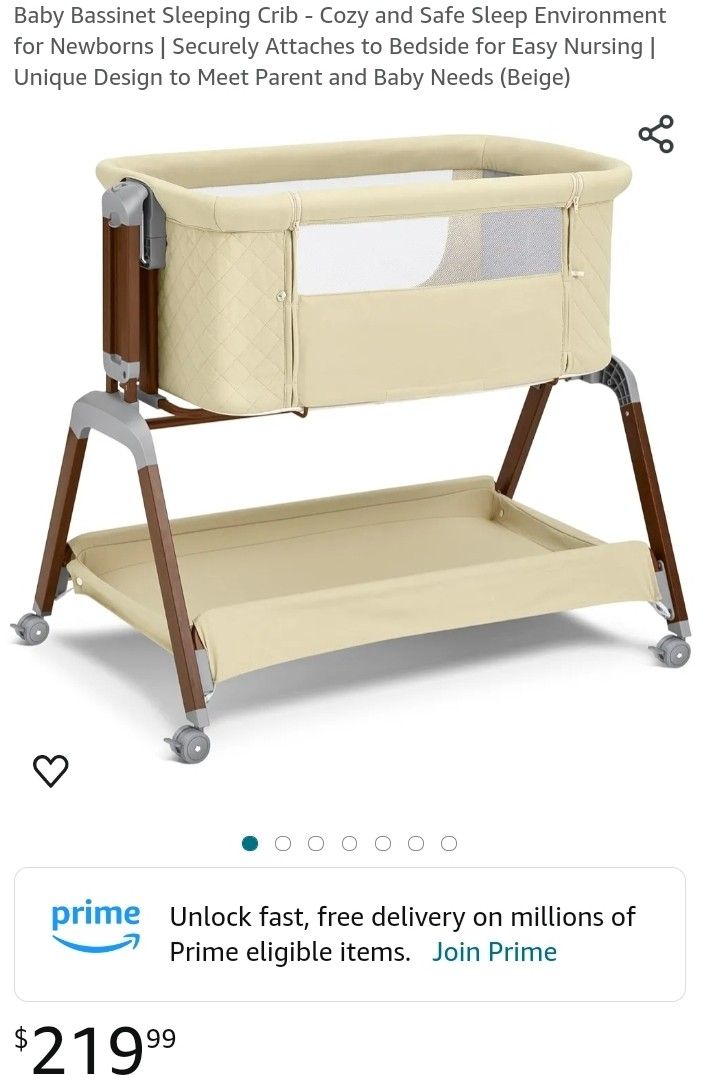Share this bassinet listing

click(656, 134)
